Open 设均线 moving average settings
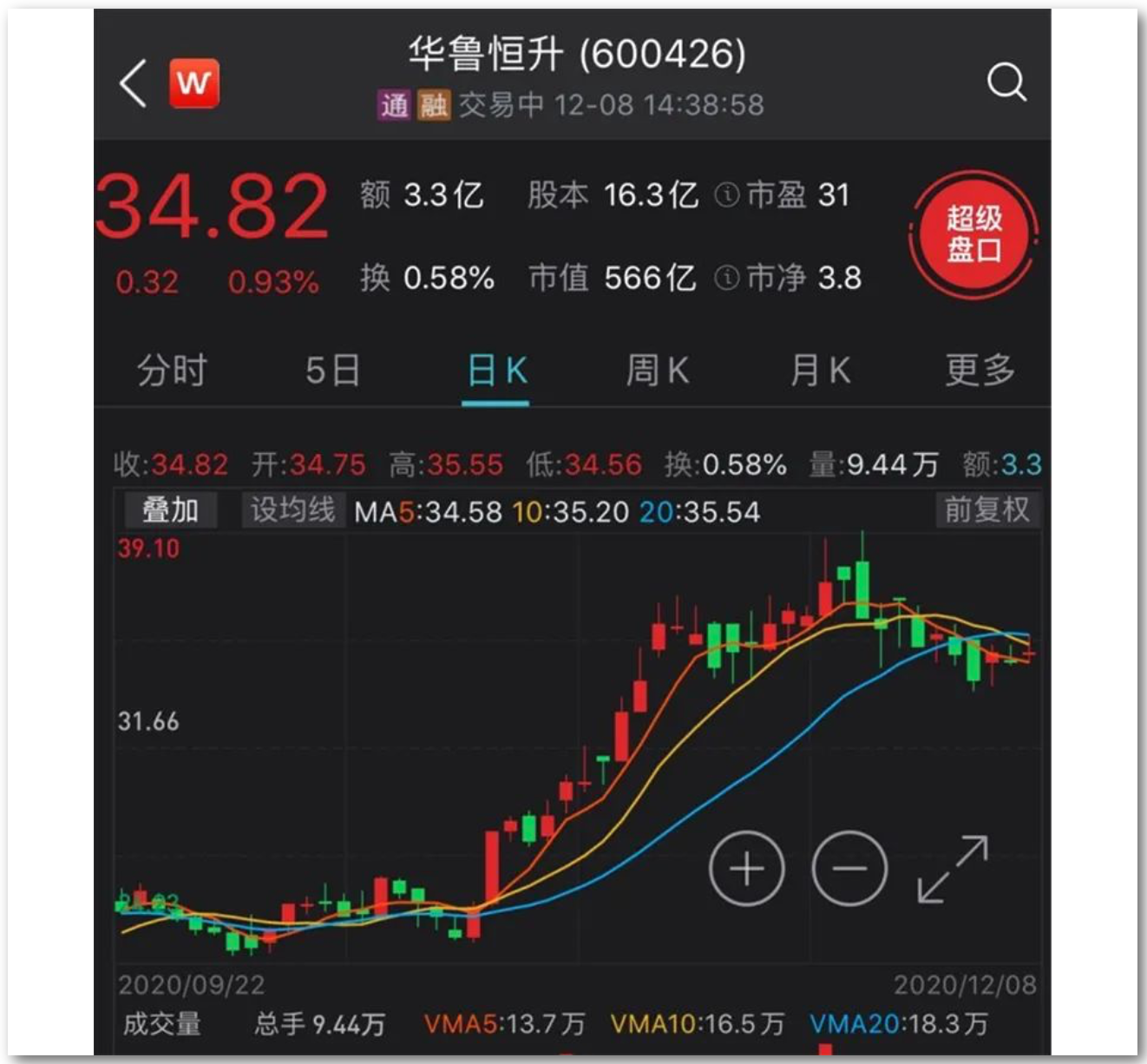The width and height of the screenshot is (1147, 1064). point(292,510)
